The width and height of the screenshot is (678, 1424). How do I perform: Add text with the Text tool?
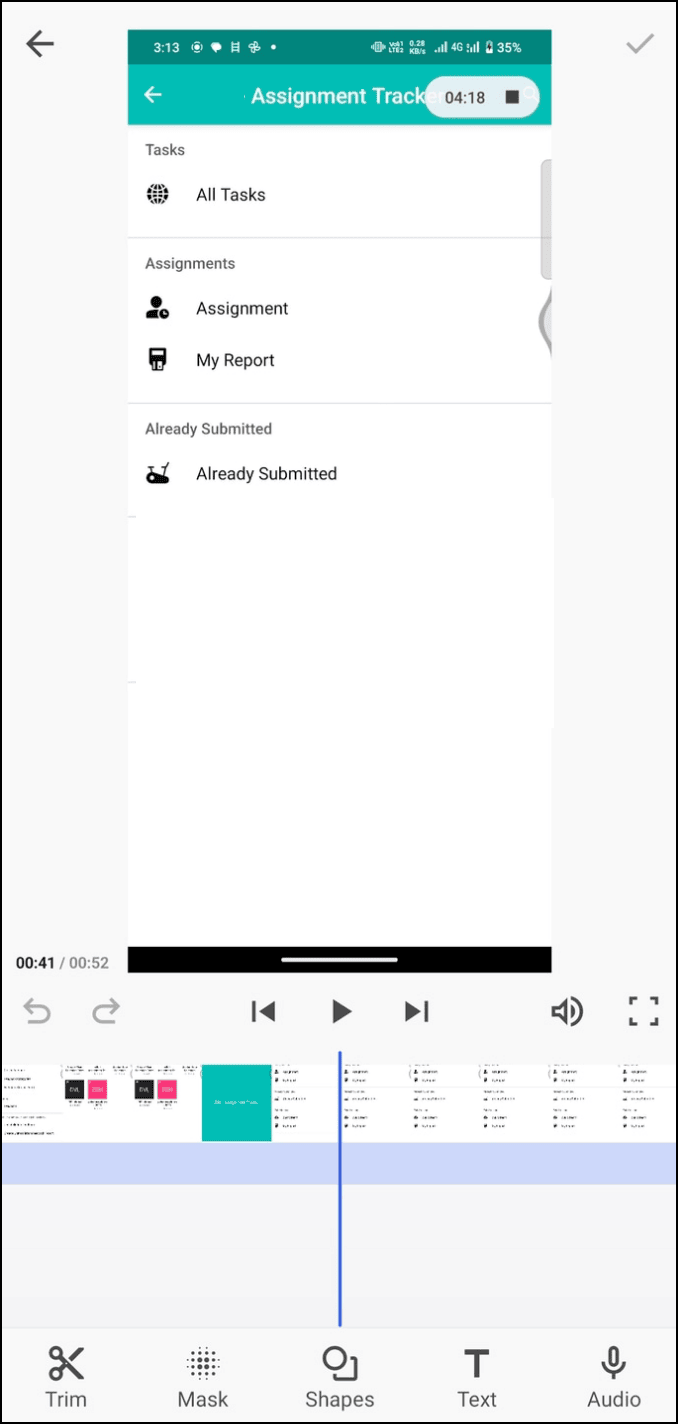(477, 1376)
